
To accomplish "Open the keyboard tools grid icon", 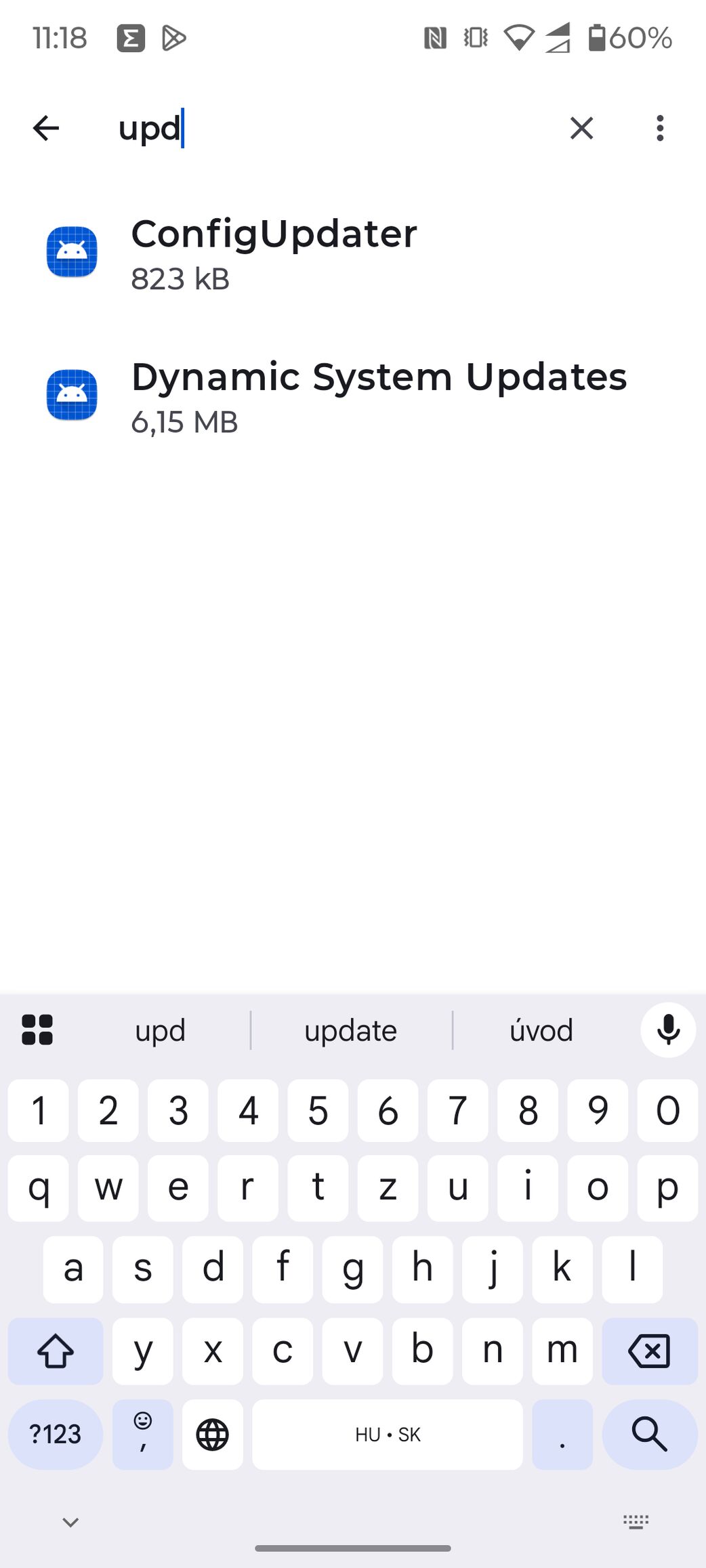I will (x=37, y=1030).
